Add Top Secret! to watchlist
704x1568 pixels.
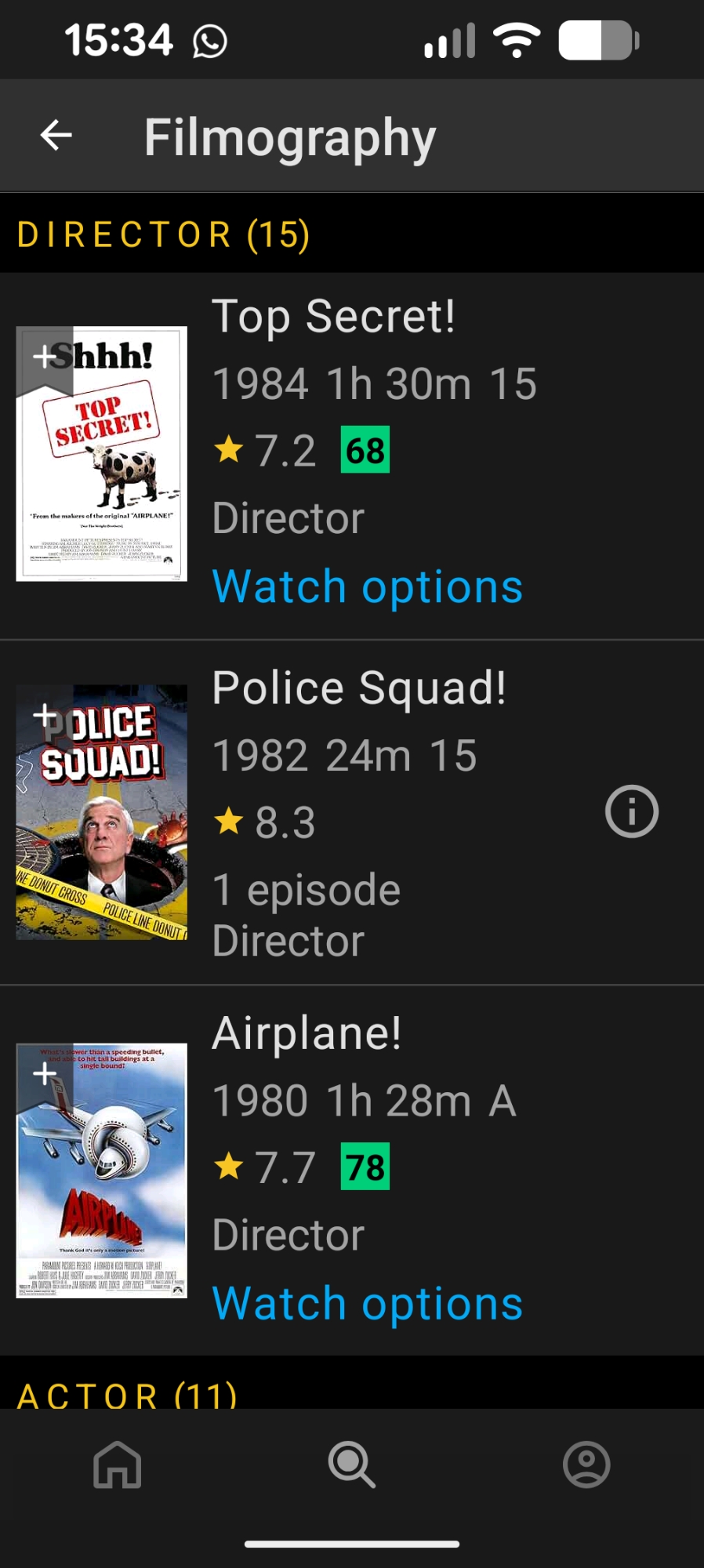45,357
